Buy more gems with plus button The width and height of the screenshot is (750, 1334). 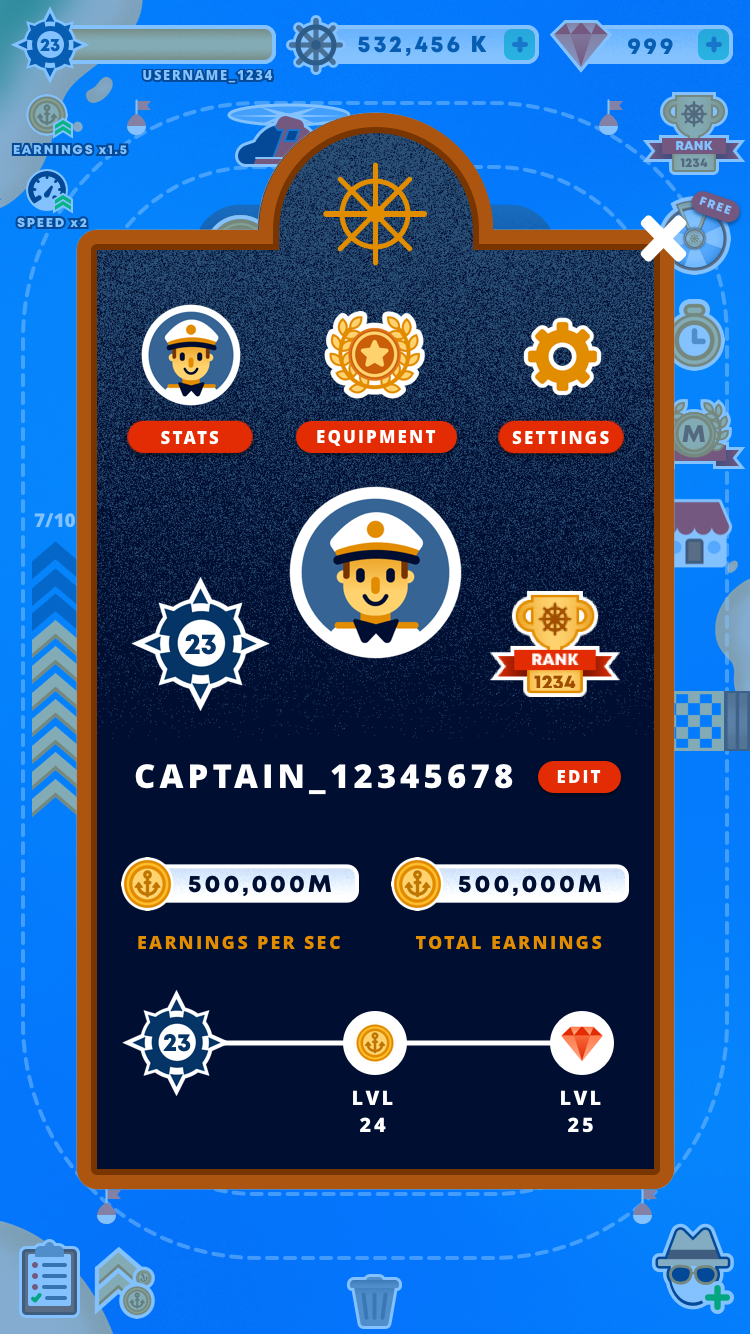click(713, 45)
